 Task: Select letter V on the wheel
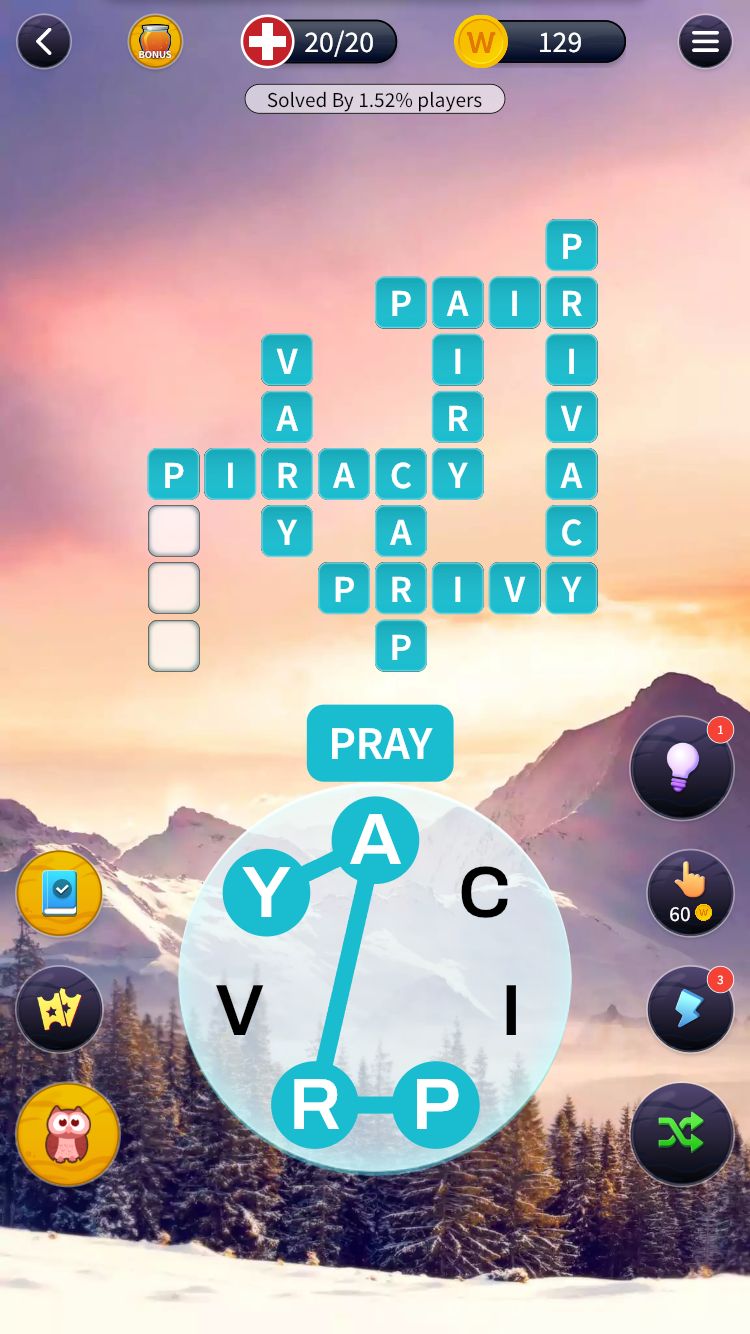point(240,1011)
